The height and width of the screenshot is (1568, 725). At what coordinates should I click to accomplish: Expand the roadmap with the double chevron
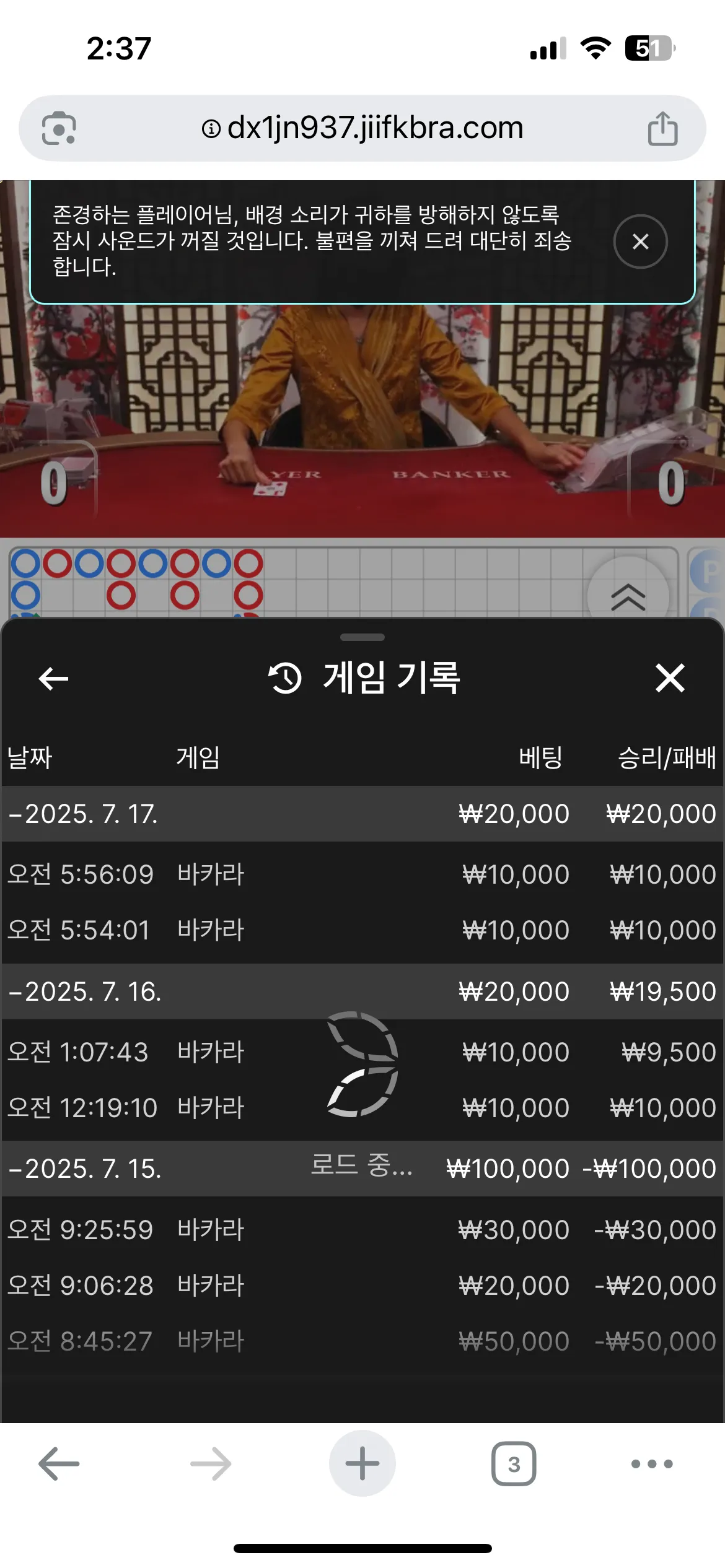[x=628, y=596]
